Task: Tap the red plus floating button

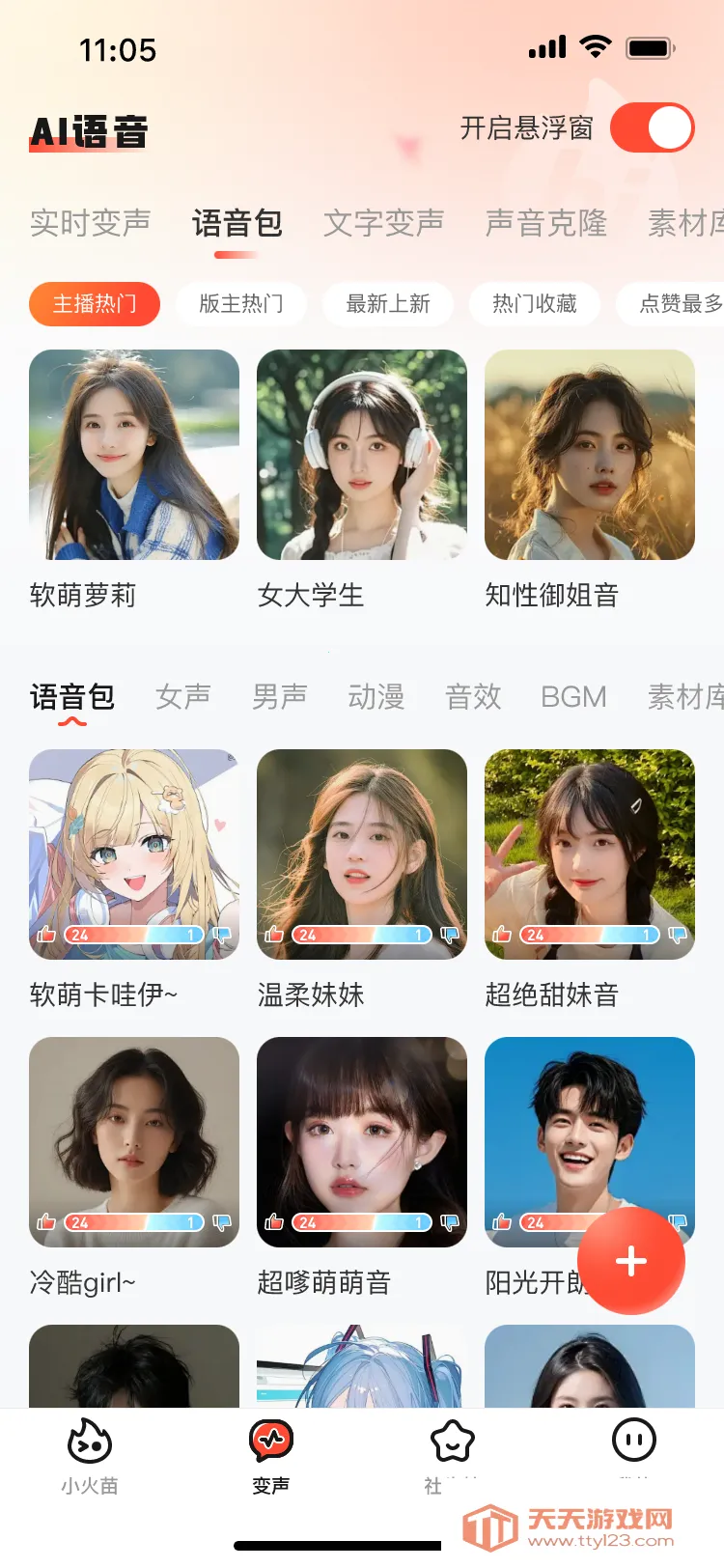Action: click(631, 1261)
